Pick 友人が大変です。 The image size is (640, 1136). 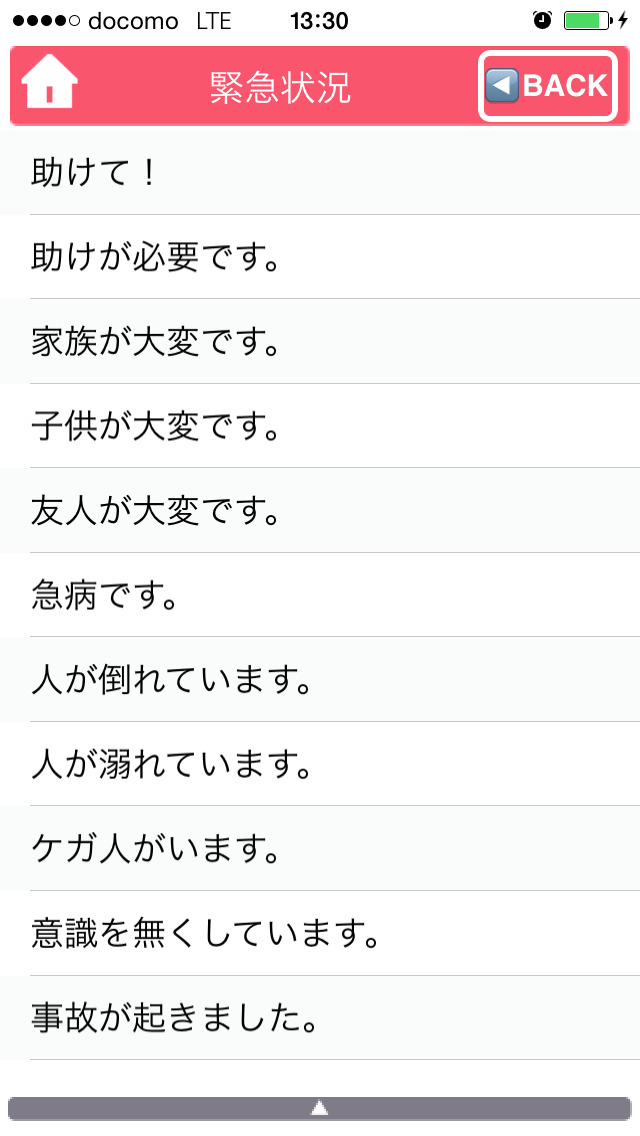pyautogui.click(x=320, y=511)
